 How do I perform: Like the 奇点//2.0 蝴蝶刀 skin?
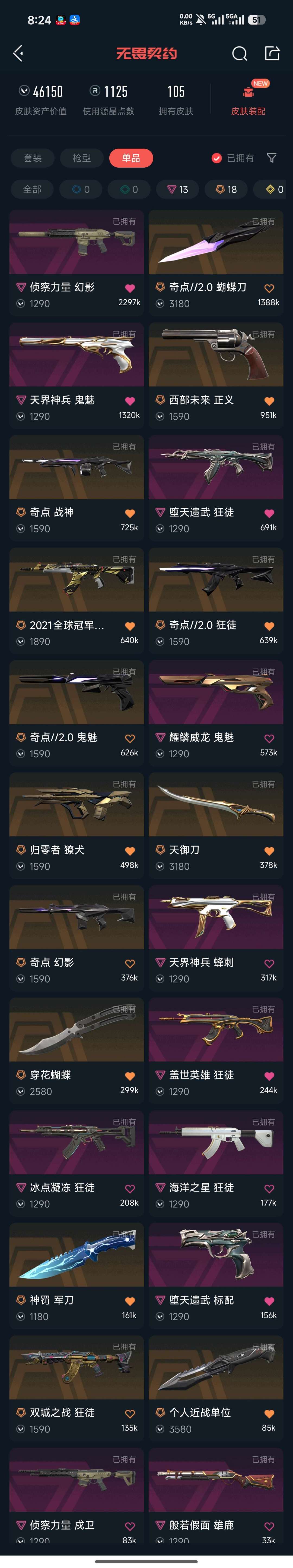click(269, 288)
